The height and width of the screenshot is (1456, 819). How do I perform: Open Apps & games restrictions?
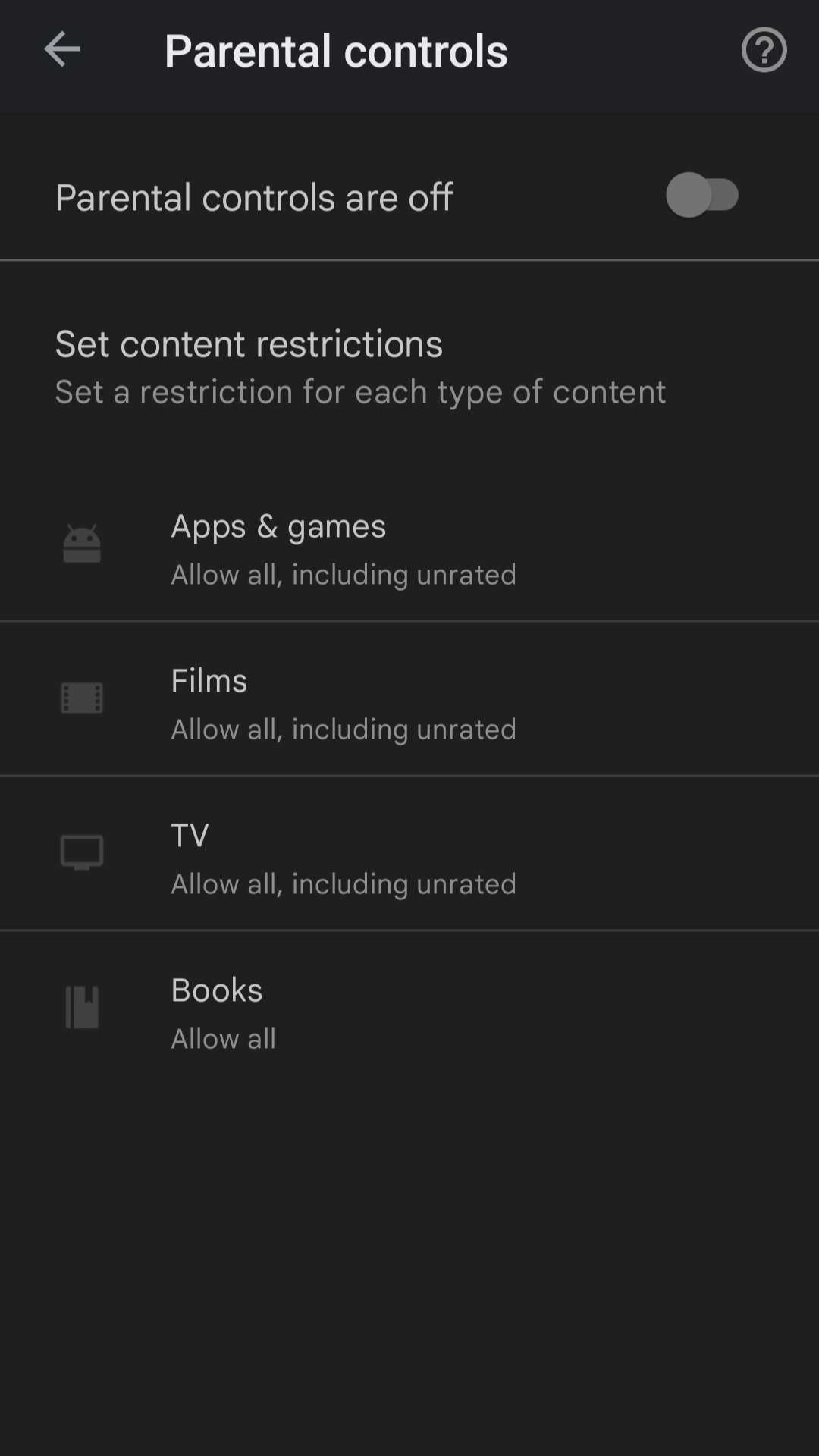pos(409,549)
